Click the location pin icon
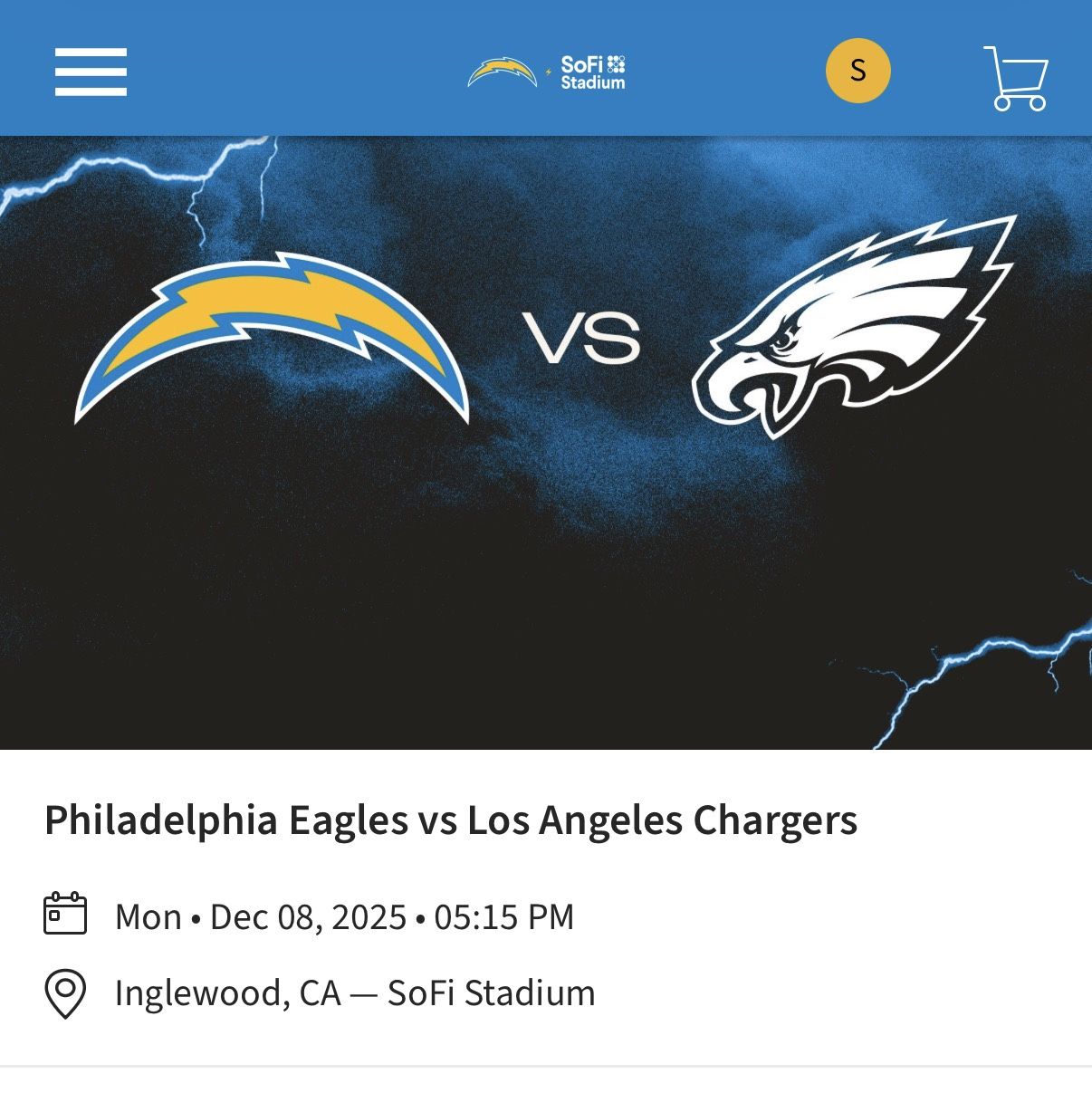The height and width of the screenshot is (1093, 1092). pos(66,991)
